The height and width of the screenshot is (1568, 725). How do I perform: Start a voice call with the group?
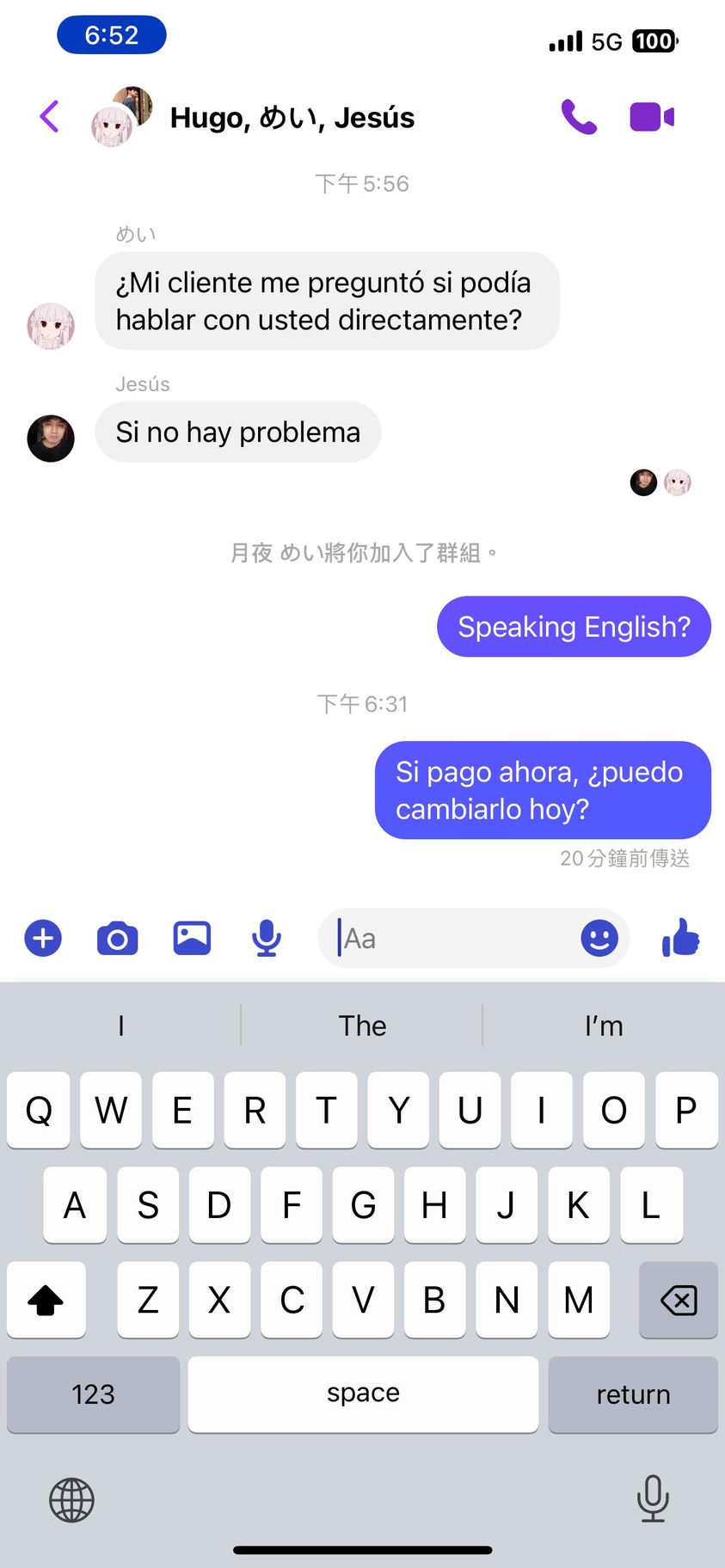click(579, 117)
